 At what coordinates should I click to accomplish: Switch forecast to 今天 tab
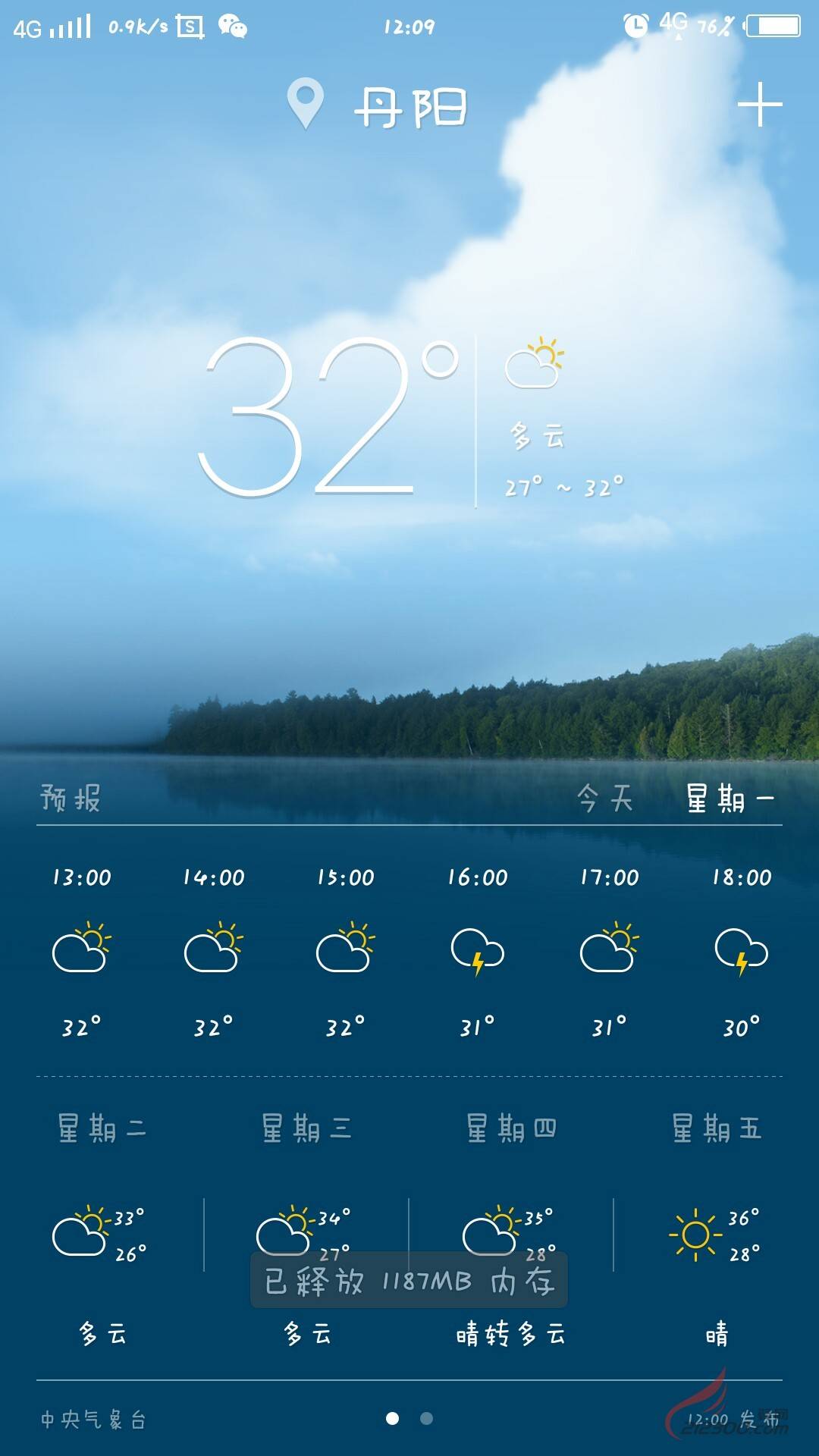pos(604,799)
